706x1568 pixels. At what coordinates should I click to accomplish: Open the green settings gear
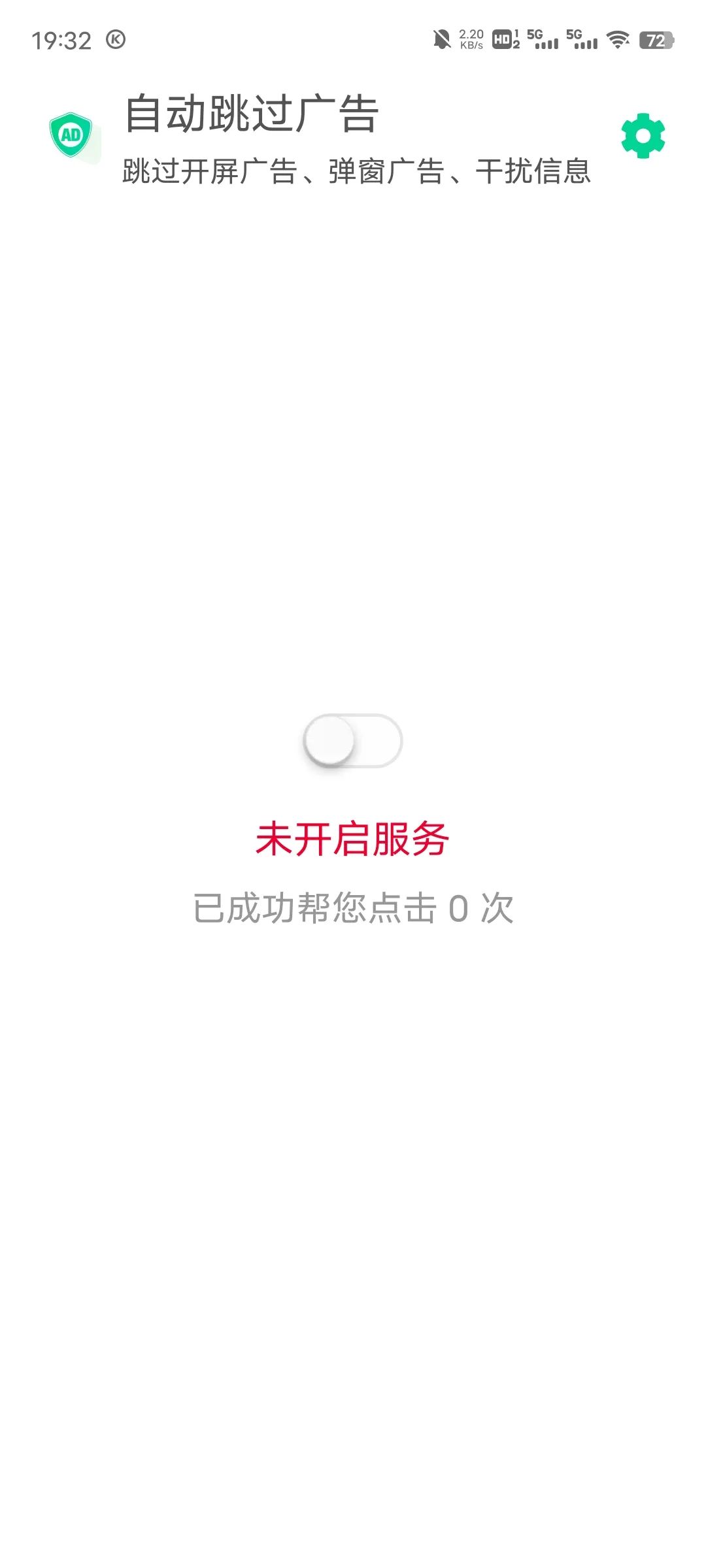[x=643, y=136]
